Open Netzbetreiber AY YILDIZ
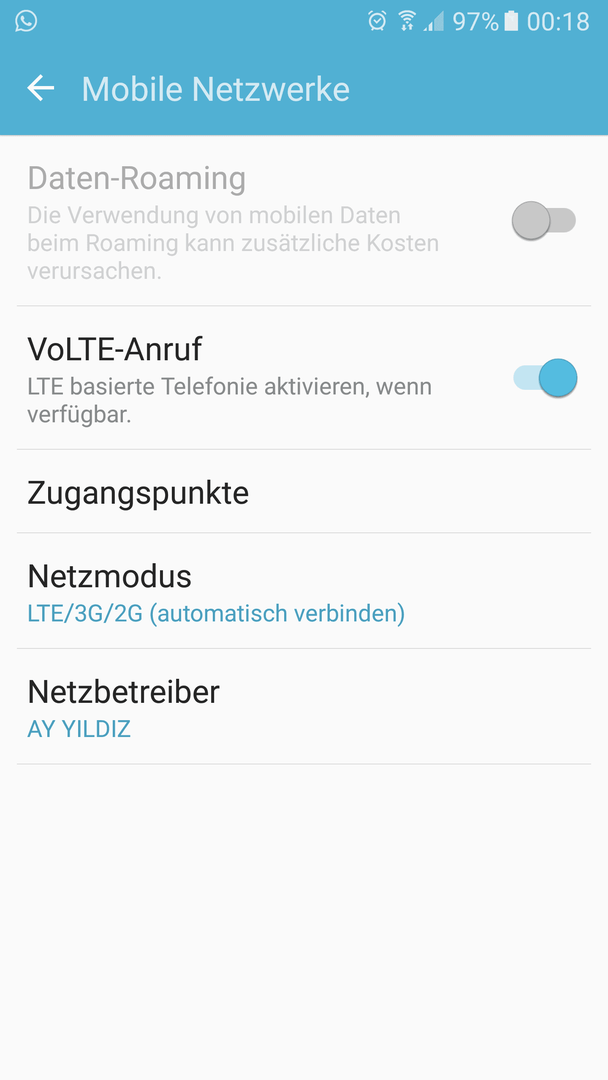Image resolution: width=608 pixels, height=1080 pixels. coord(304,707)
